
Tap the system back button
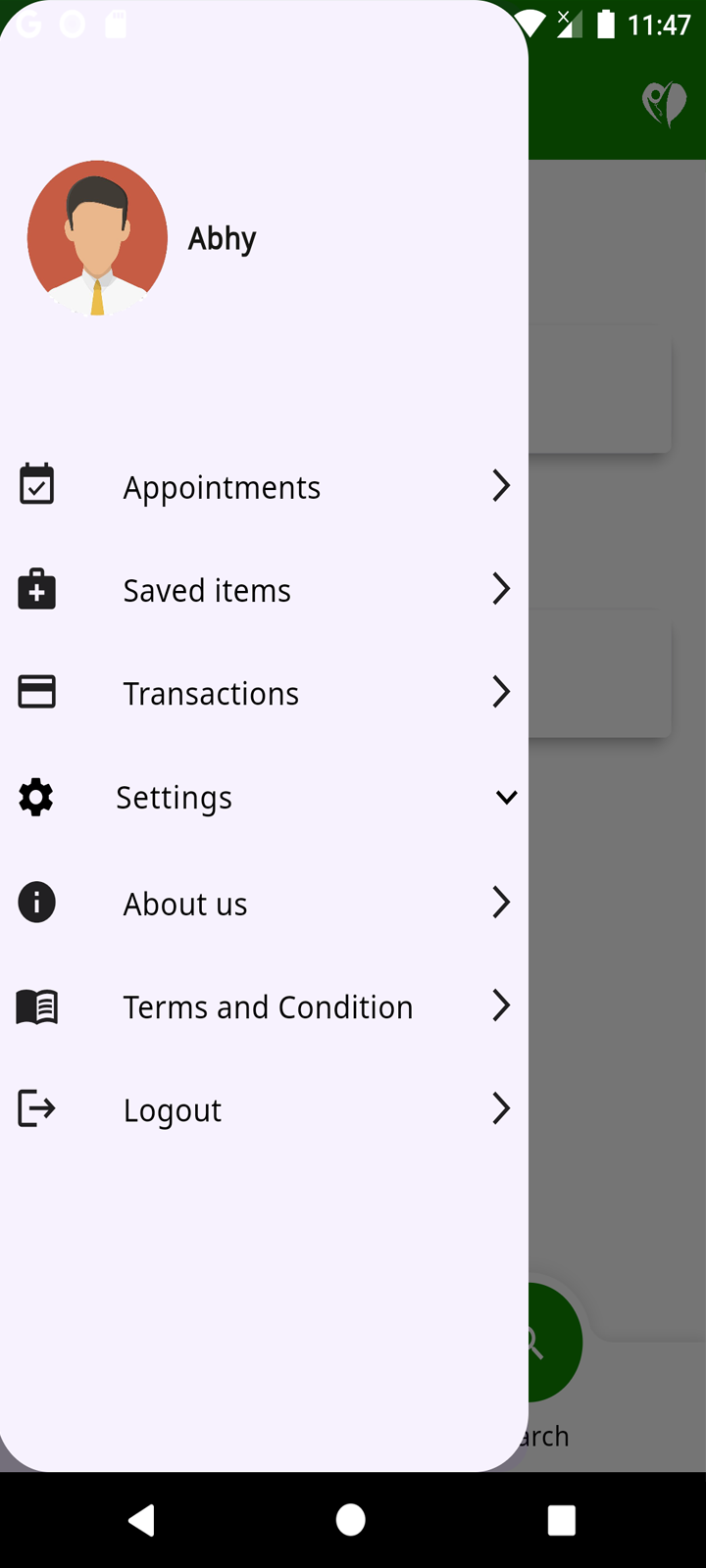(141, 1520)
